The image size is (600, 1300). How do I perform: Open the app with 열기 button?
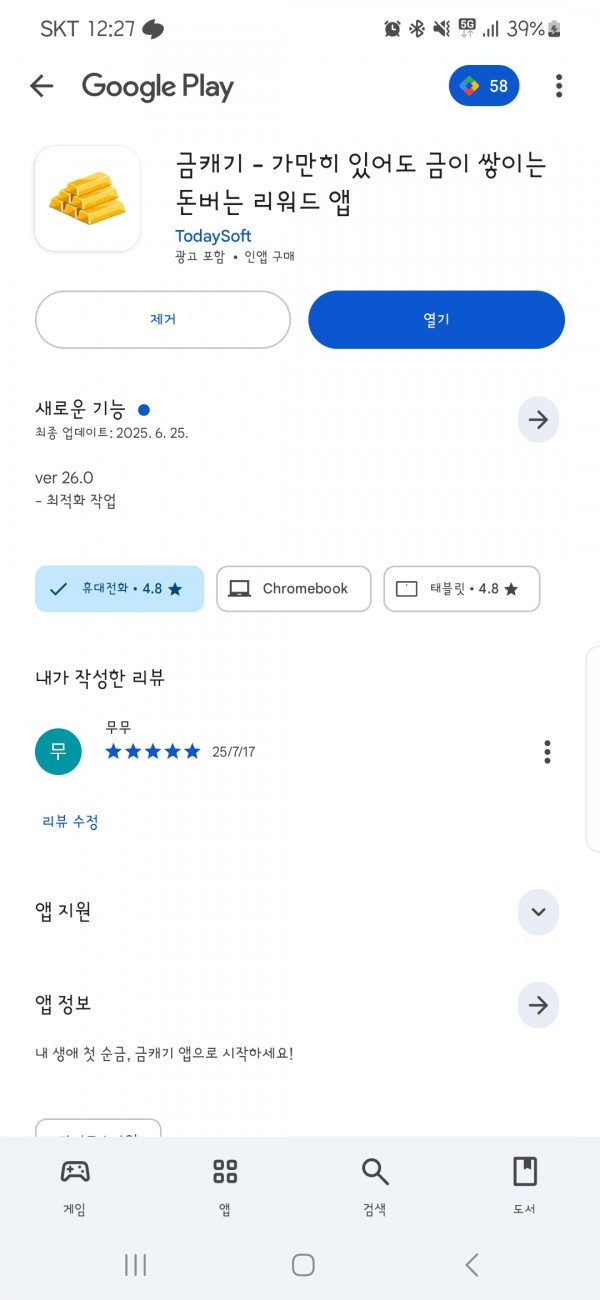pos(436,320)
